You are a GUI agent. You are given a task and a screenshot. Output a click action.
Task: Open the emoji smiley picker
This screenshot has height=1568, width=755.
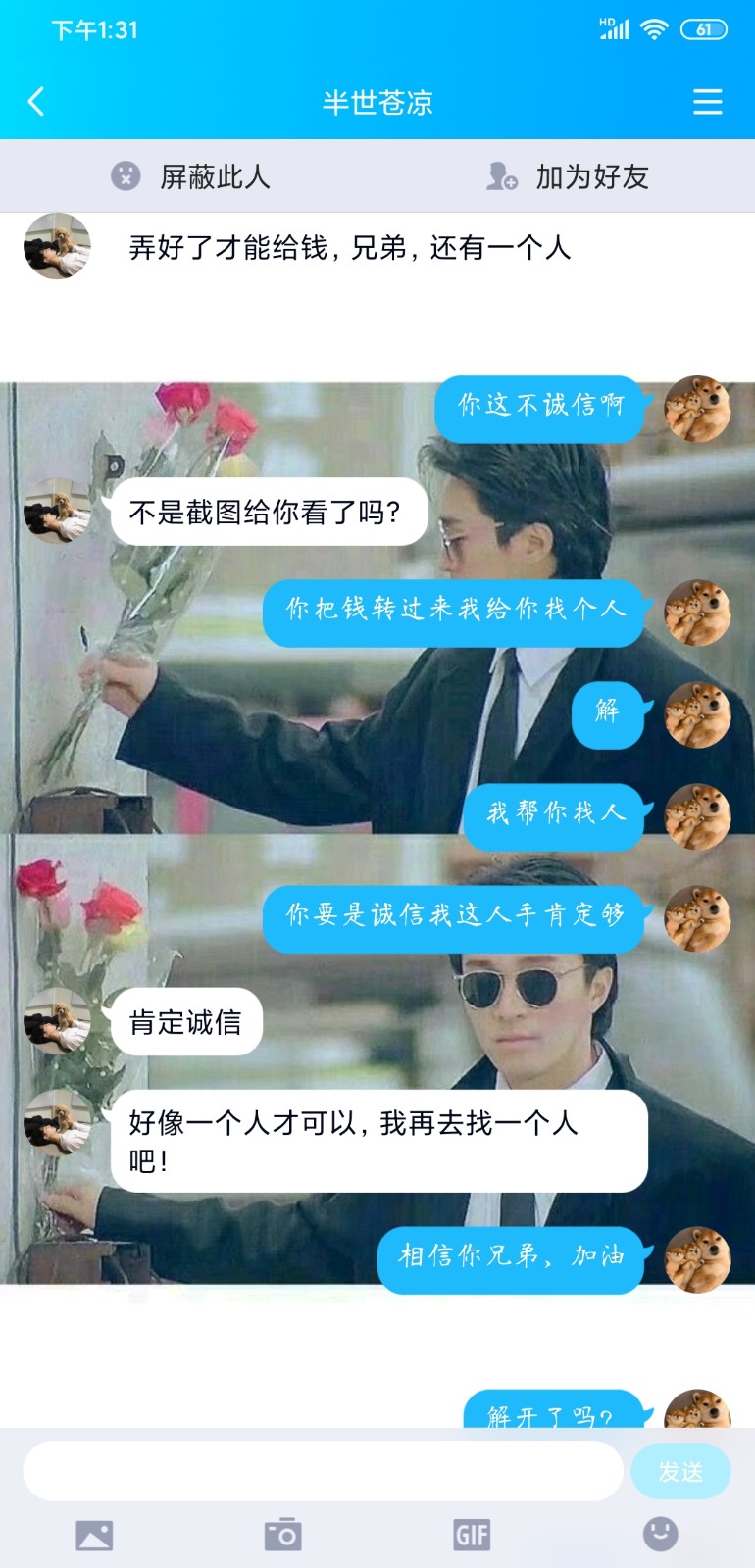tap(660, 1534)
